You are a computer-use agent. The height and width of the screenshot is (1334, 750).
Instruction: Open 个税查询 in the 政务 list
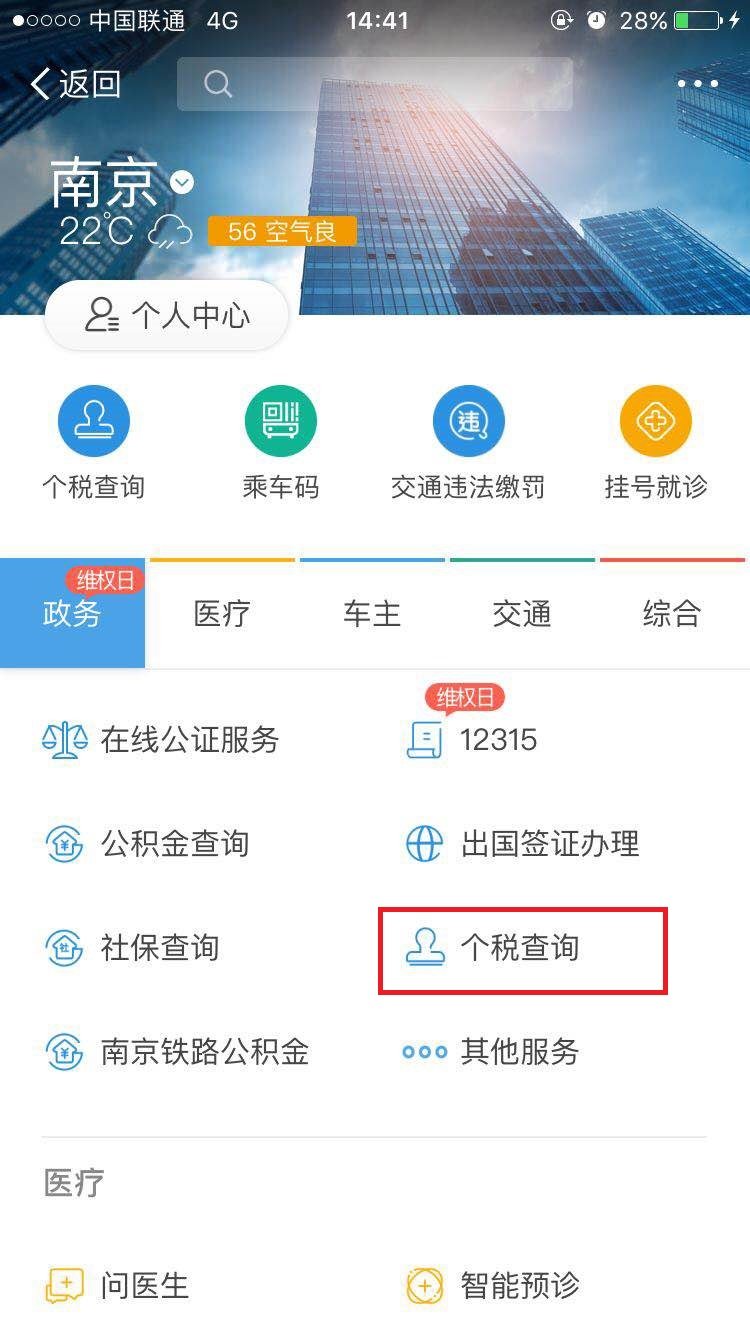pyautogui.click(x=521, y=948)
